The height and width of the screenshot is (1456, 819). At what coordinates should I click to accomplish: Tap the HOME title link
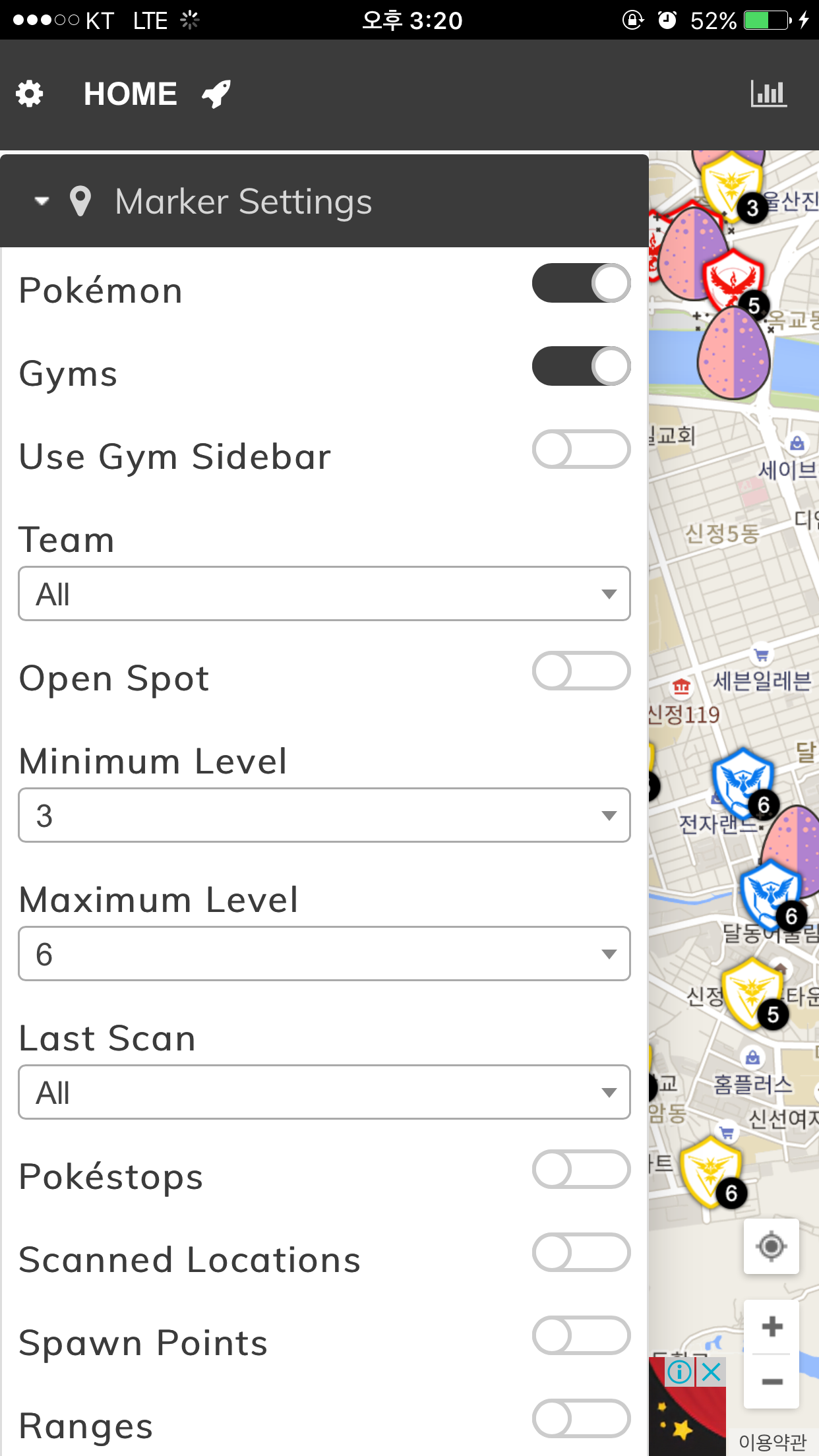coord(131,94)
